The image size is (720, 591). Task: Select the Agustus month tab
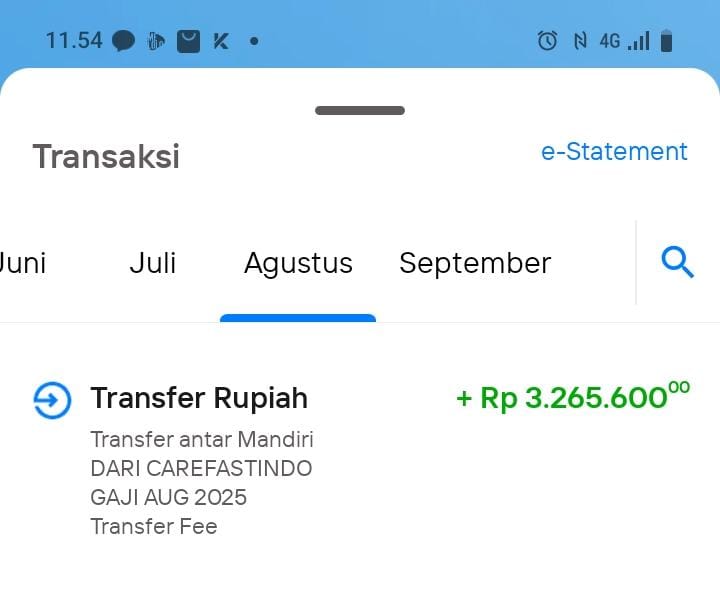[x=298, y=263]
